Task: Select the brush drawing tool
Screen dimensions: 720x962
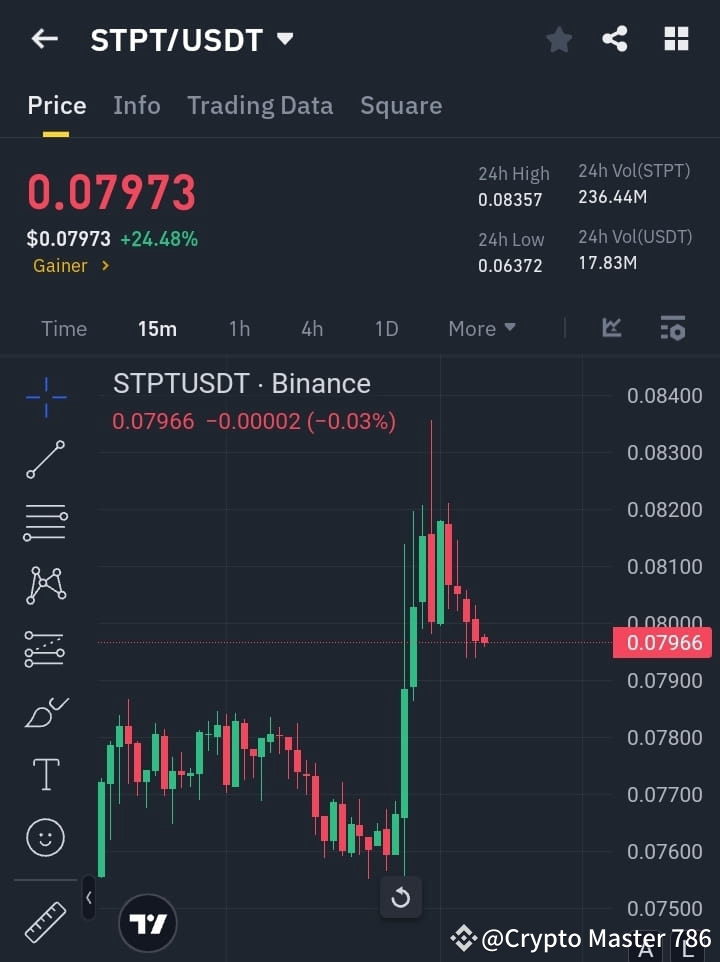Action: (x=45, y=711)
